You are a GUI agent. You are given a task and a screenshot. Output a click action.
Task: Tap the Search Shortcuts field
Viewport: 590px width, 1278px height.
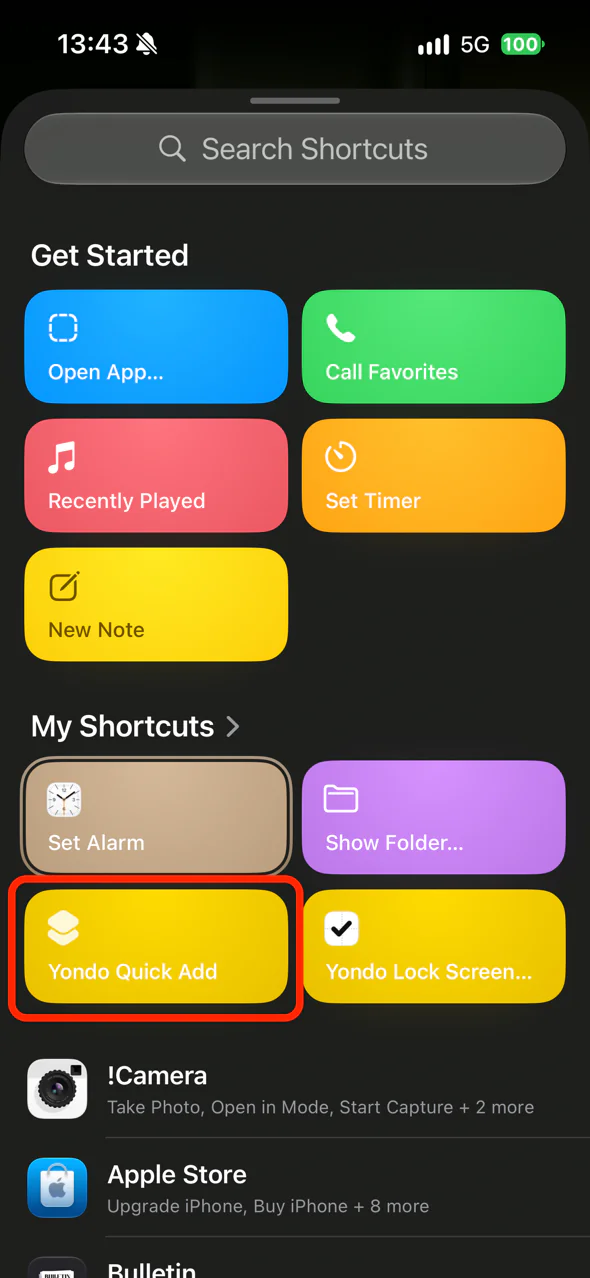pyautogui.click(x=295, y=149)
